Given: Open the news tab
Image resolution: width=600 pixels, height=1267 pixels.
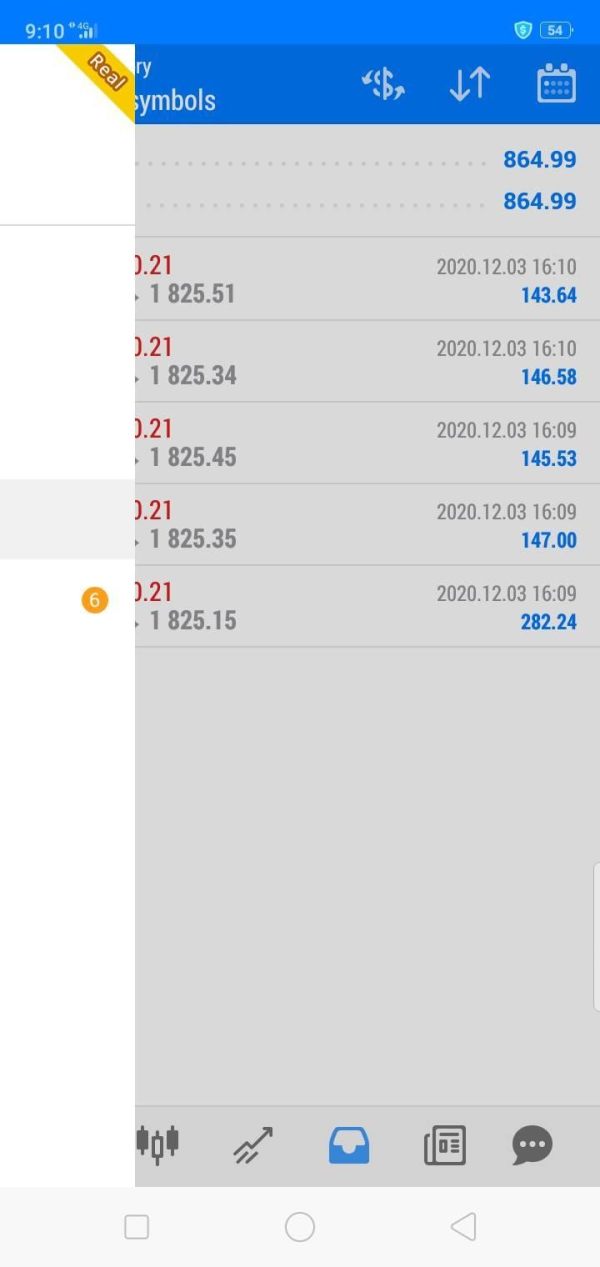Looking at the screenshot, I should 445,1145.
